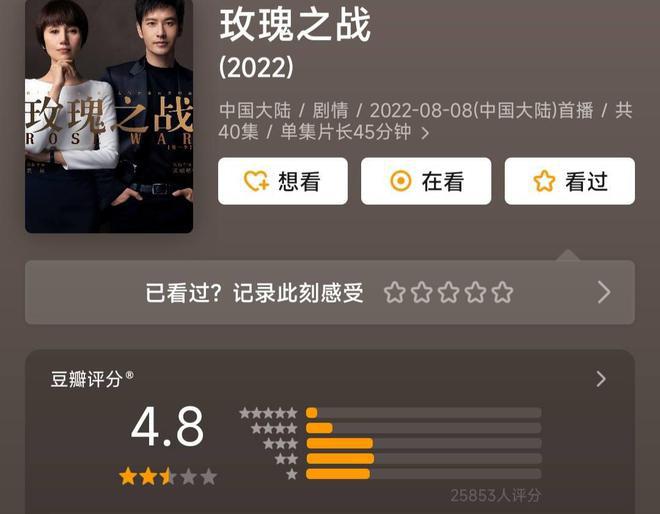Mark the show as 看过

point(569,181)
